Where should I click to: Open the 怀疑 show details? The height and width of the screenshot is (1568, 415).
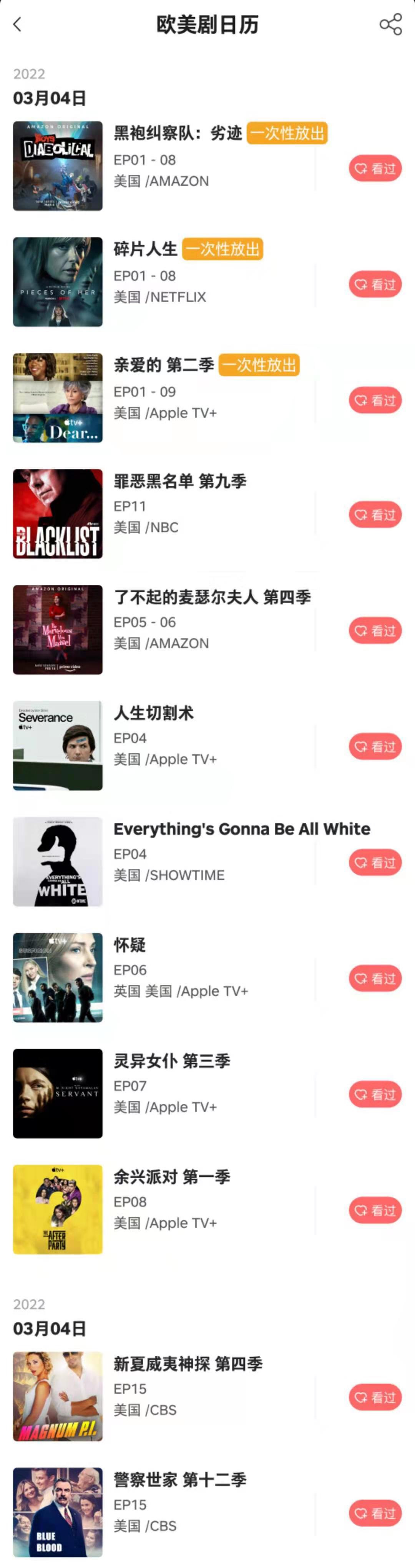coord(130,945)
